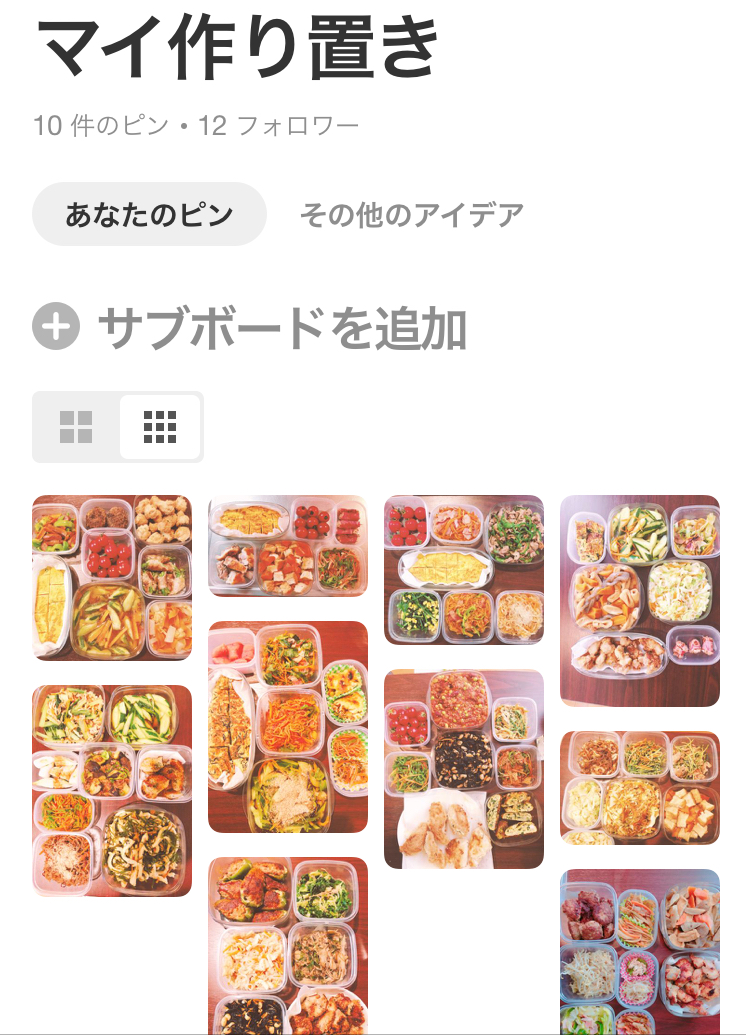The width and height of the screenshot is (746, 1035).
Task: Open the top pin in the fourth column
Action: click(x=640, y=600)
